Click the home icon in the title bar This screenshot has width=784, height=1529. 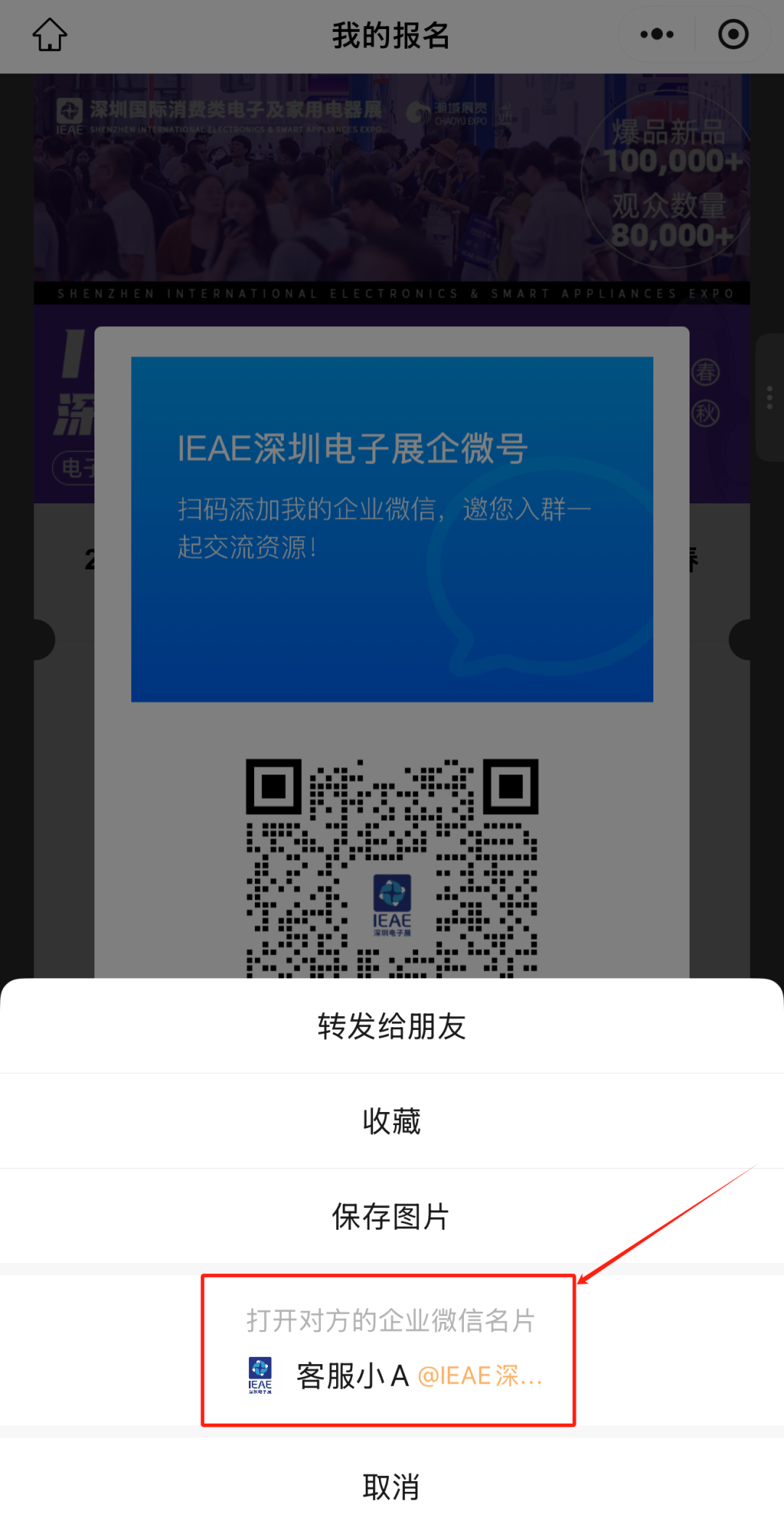49,34
